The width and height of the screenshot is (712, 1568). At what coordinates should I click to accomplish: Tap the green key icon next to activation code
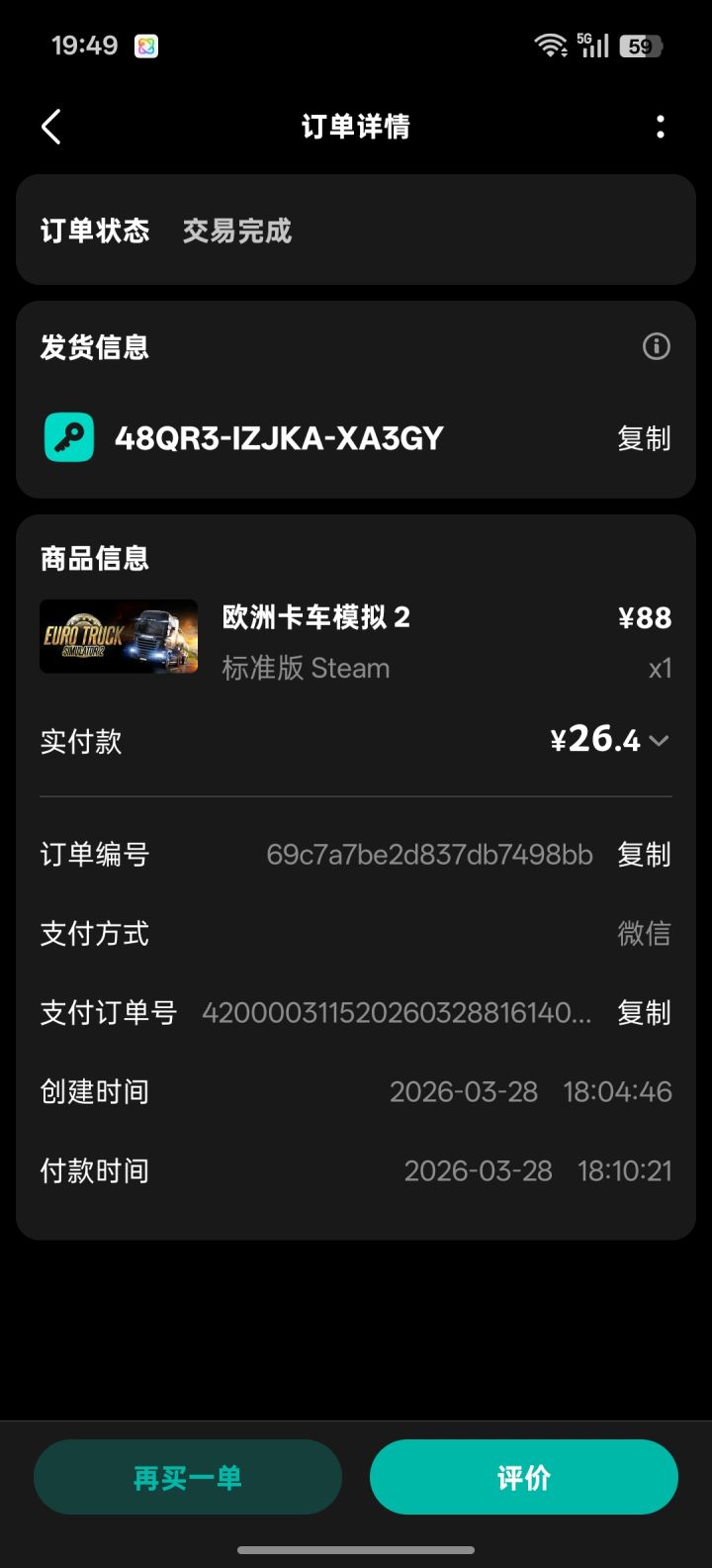[68, 436]
